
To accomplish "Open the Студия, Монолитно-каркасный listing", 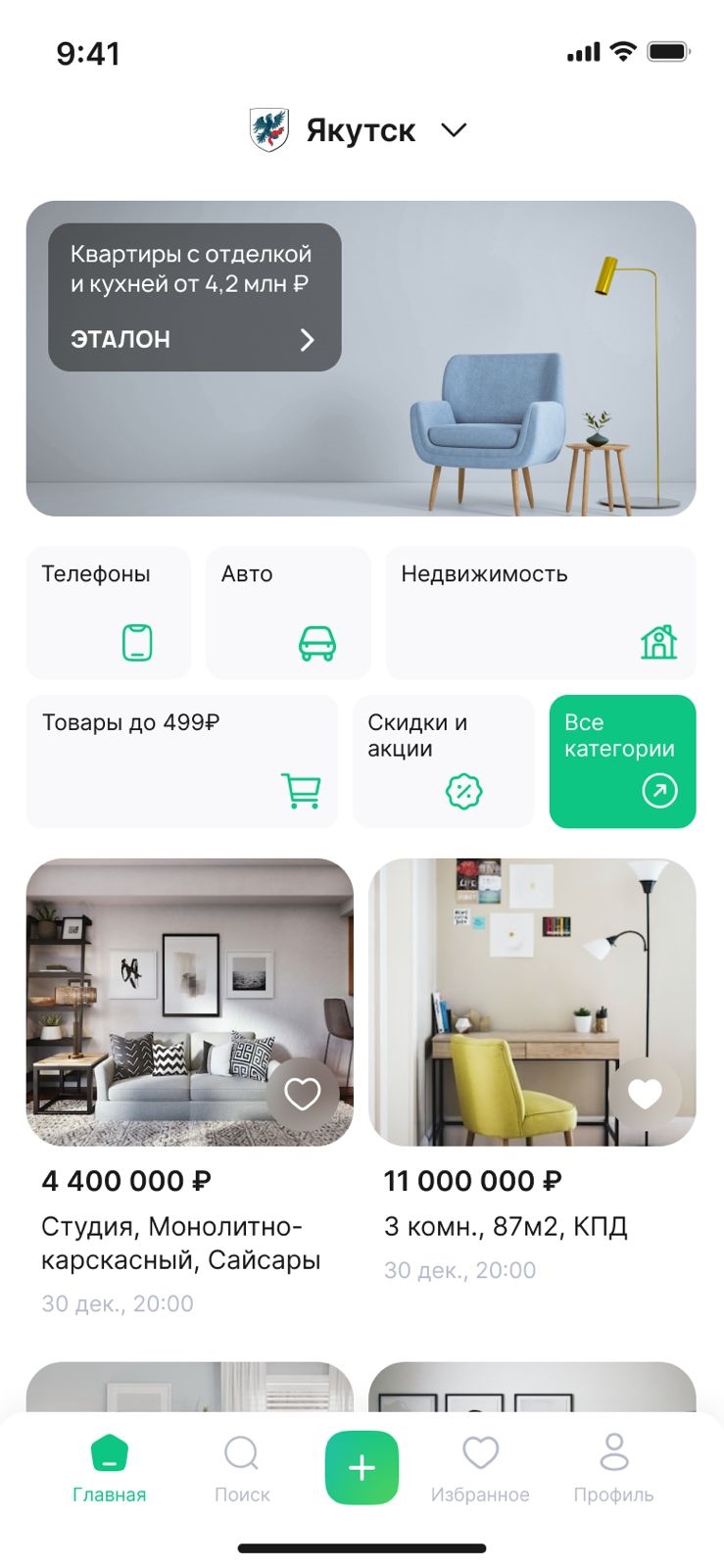I will 181,1242.
